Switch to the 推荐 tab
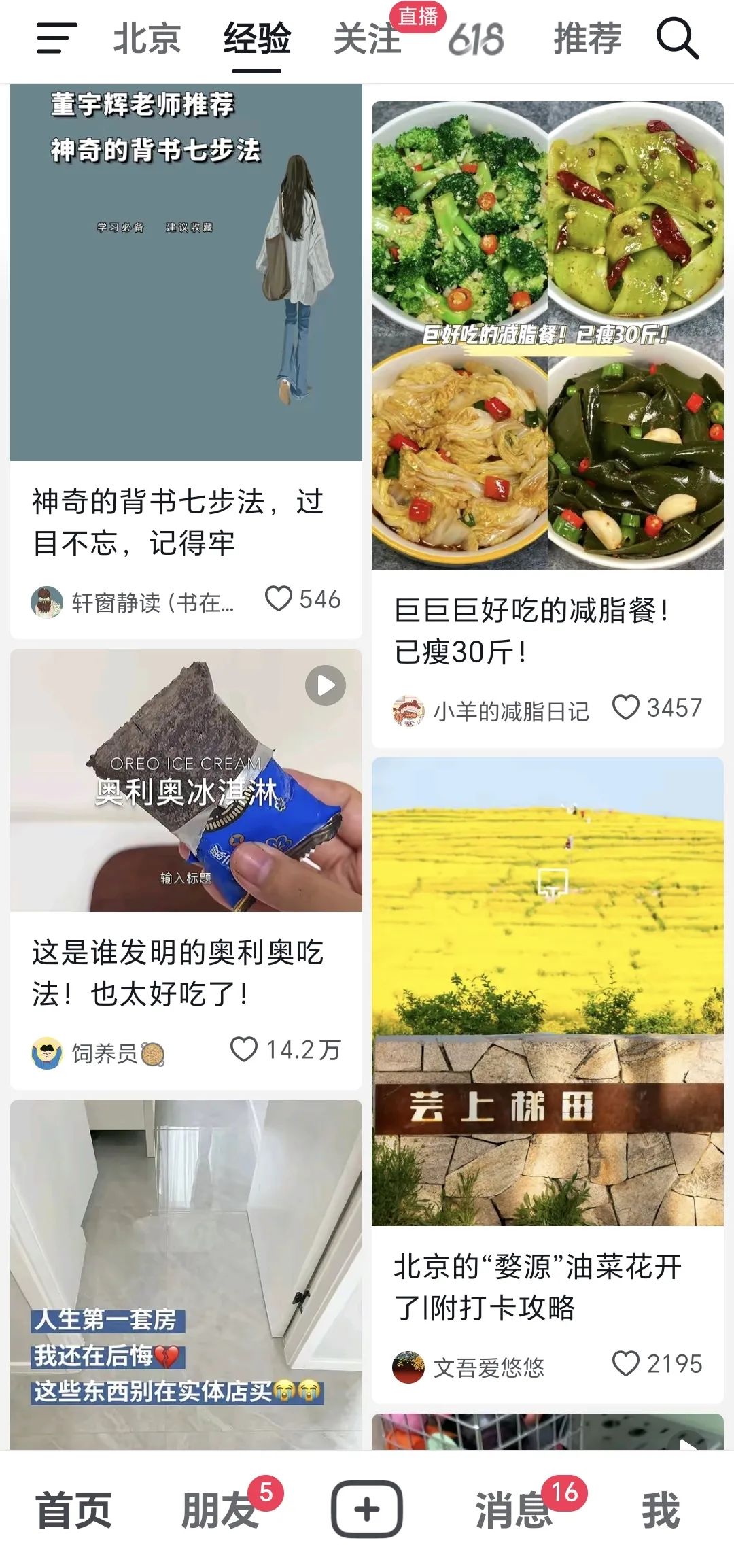The width and height of the screenshot is (734, 1568). pyautogui.click(x=587, y=38)
